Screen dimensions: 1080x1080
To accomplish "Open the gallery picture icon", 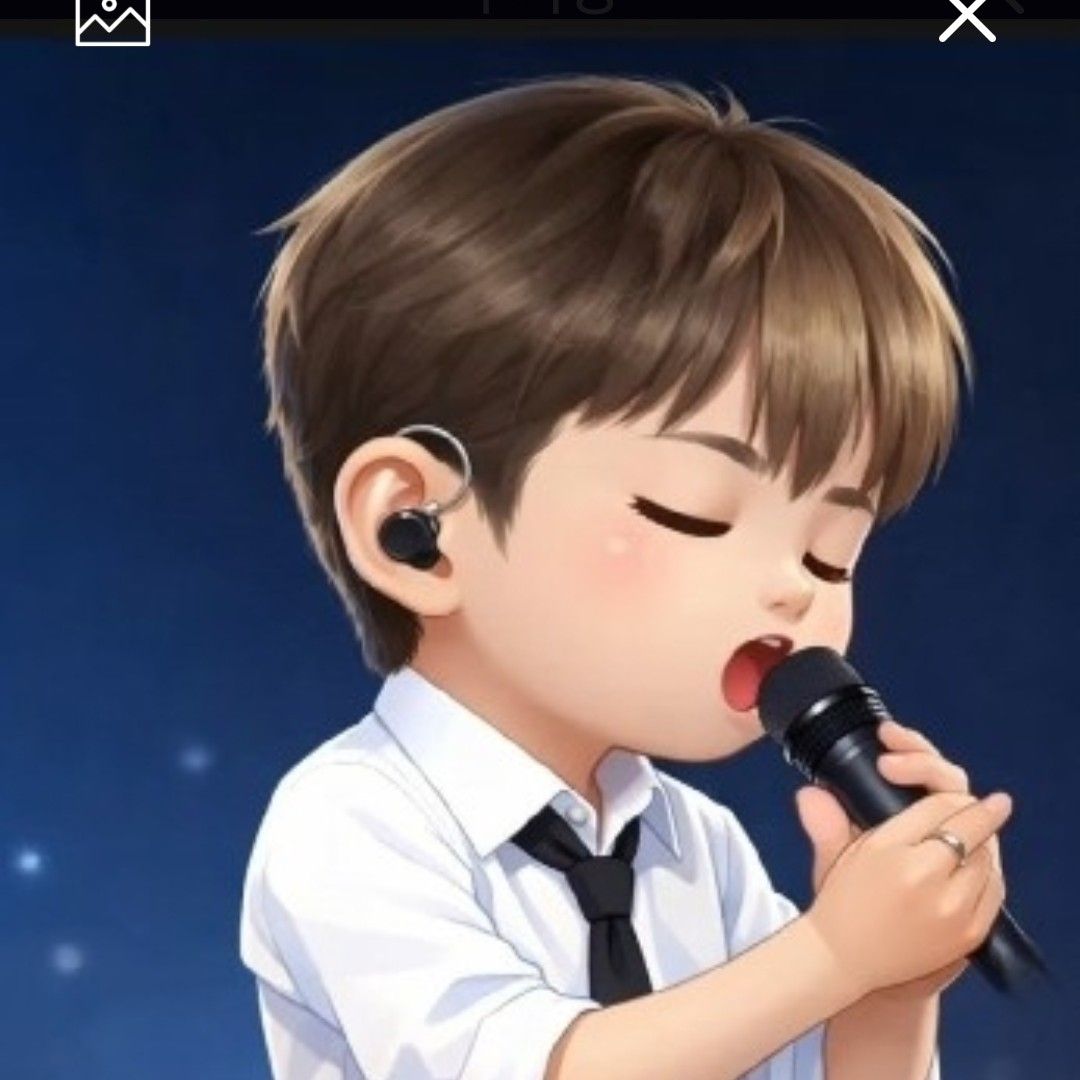I will coord(113,22).
